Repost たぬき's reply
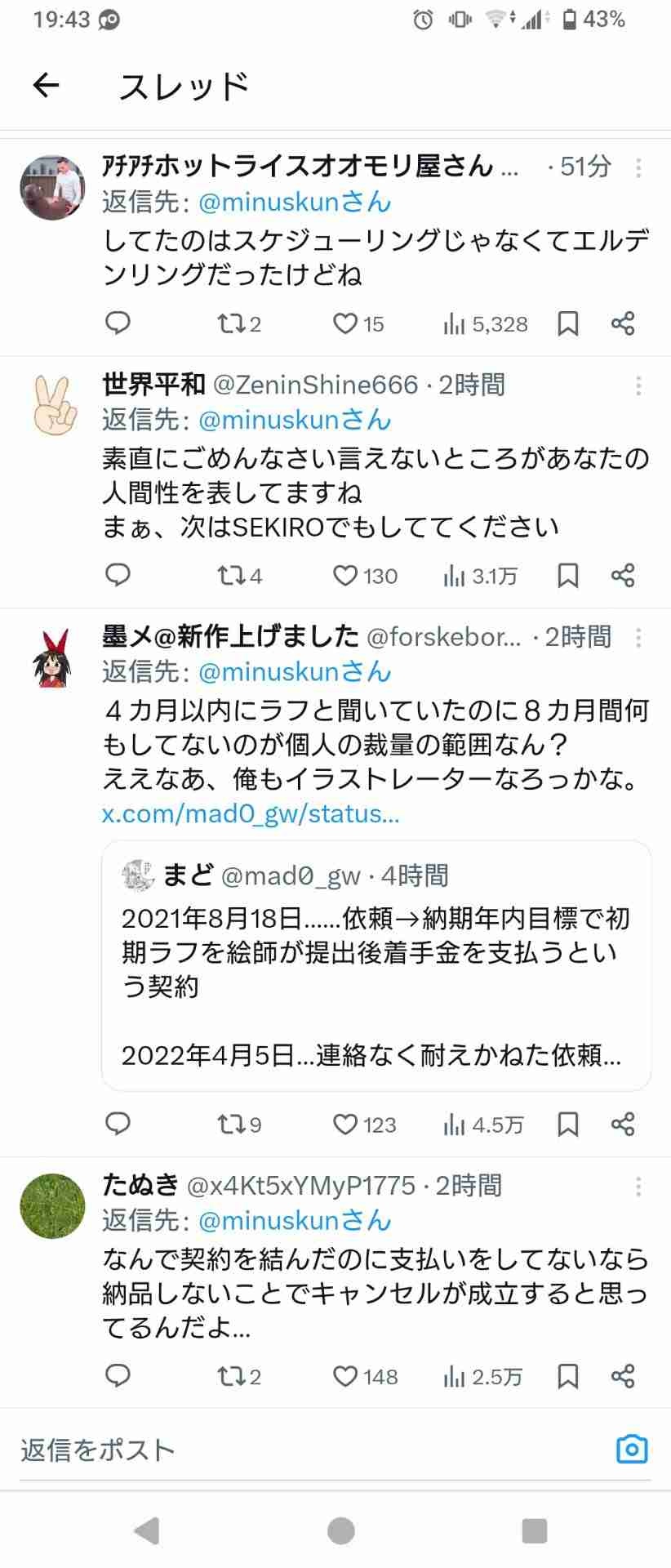This screenshot has width=671, height=1568. tap(230, 1376)
